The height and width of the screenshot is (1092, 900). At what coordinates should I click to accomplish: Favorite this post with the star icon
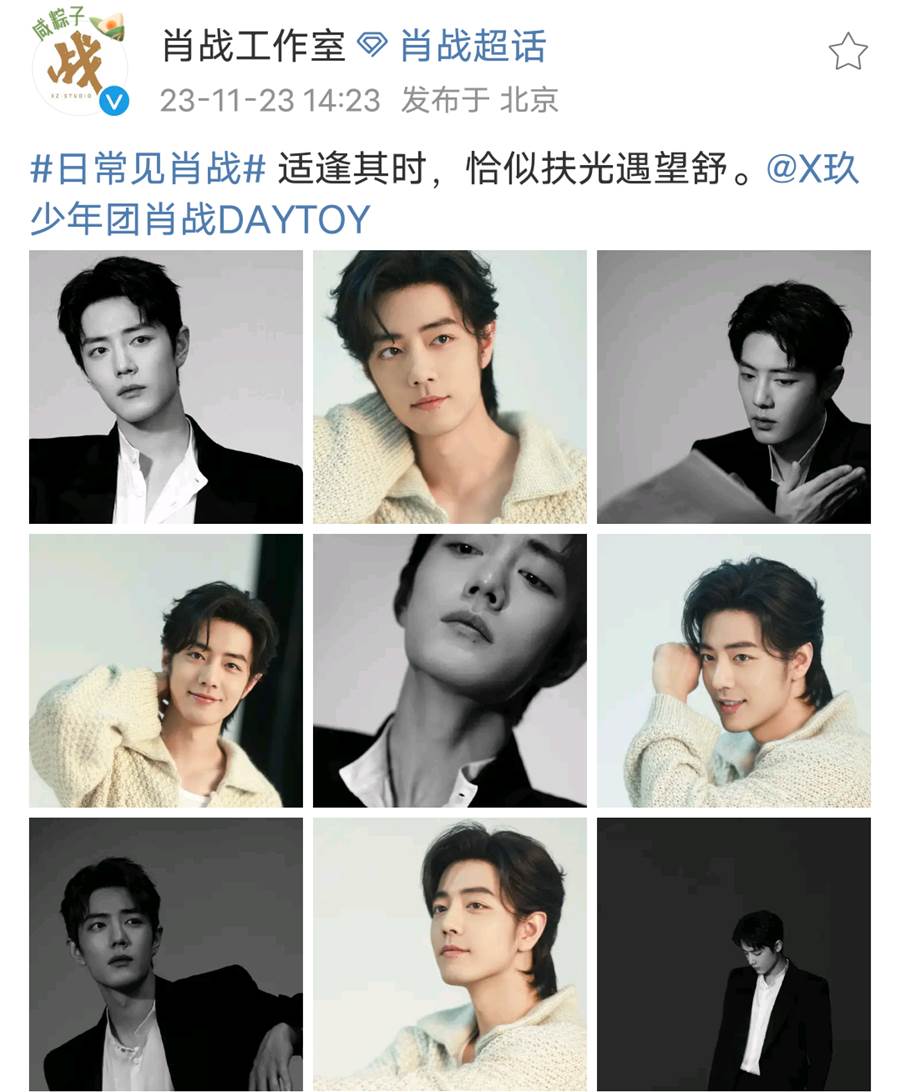[x=847, y=51]
